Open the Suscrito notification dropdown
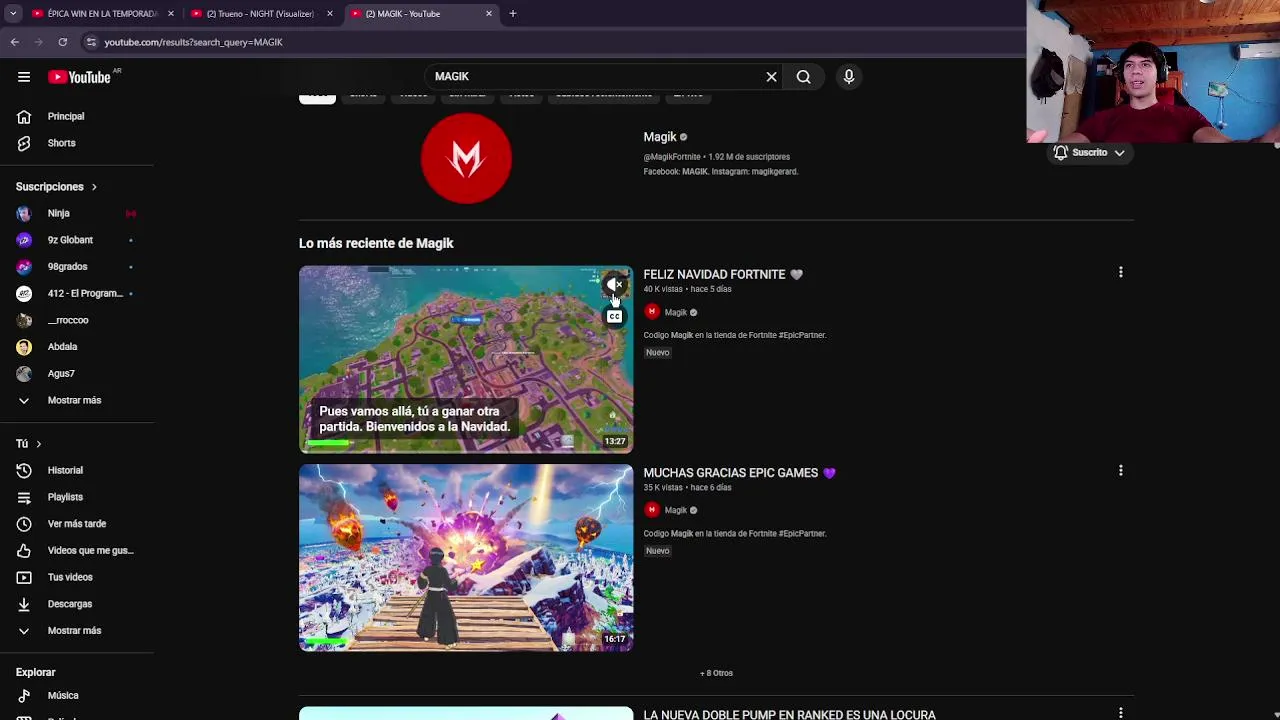Image resolution: width=1280 pixels, height=720 pixels. (x=1089, y=153)
